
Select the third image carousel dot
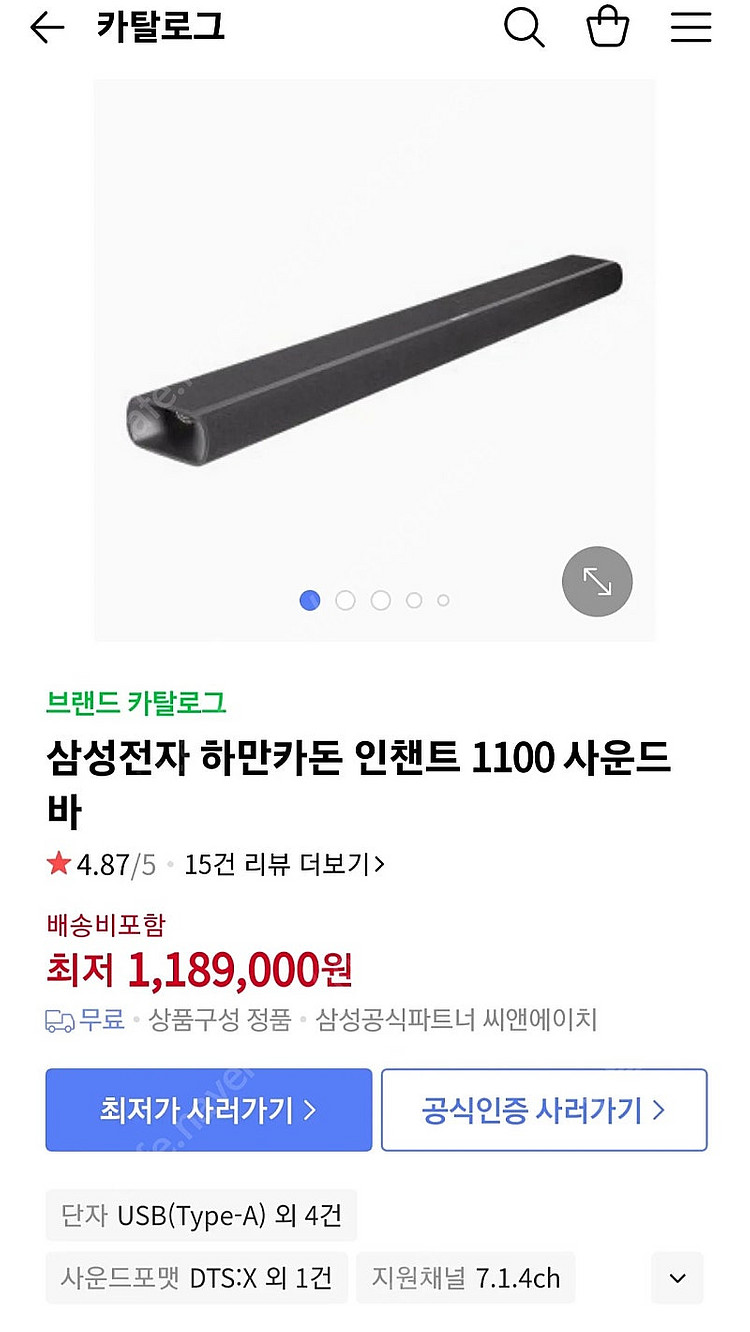tap(380, 601)
